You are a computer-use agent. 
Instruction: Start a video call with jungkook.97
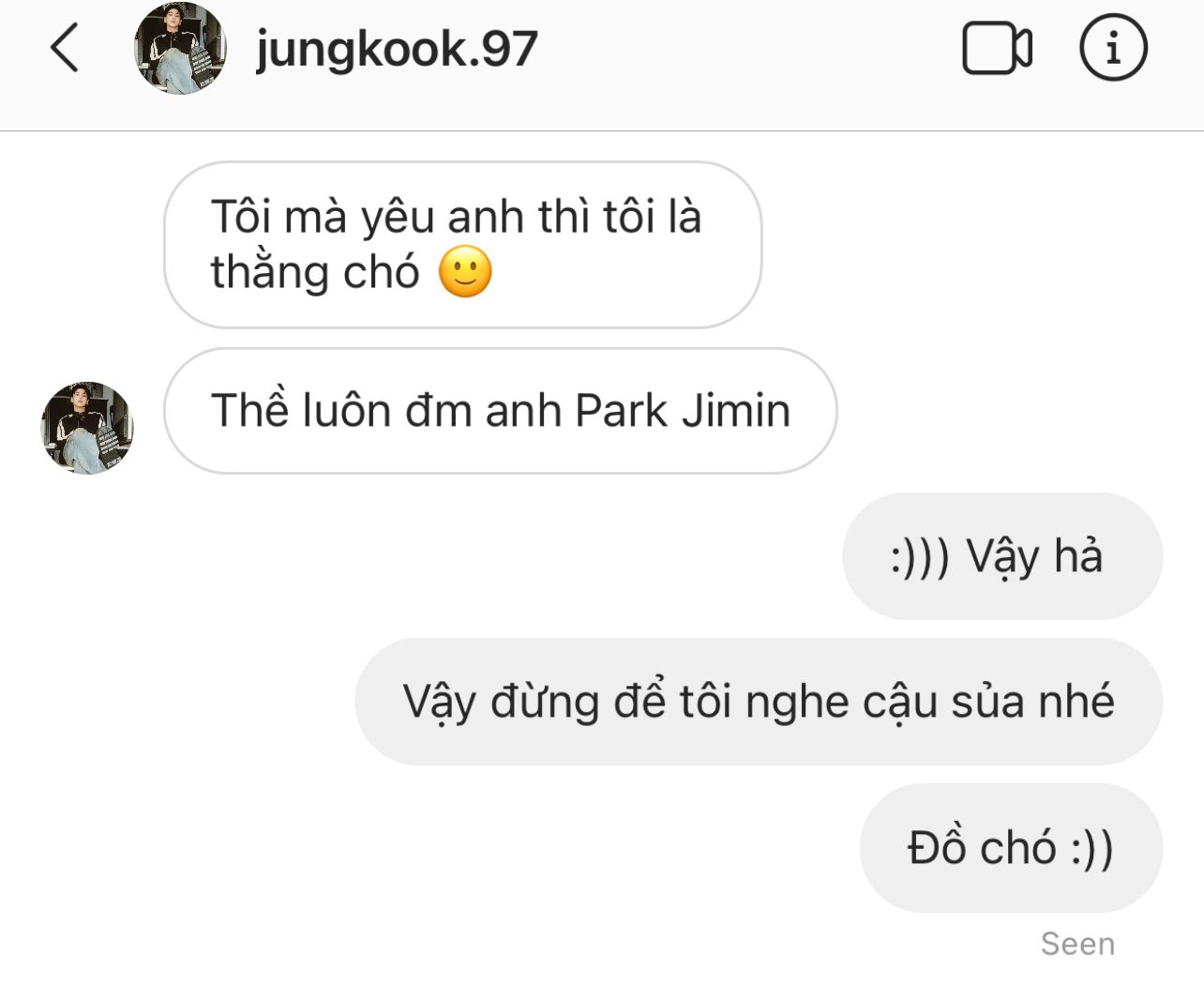[996, 49]
